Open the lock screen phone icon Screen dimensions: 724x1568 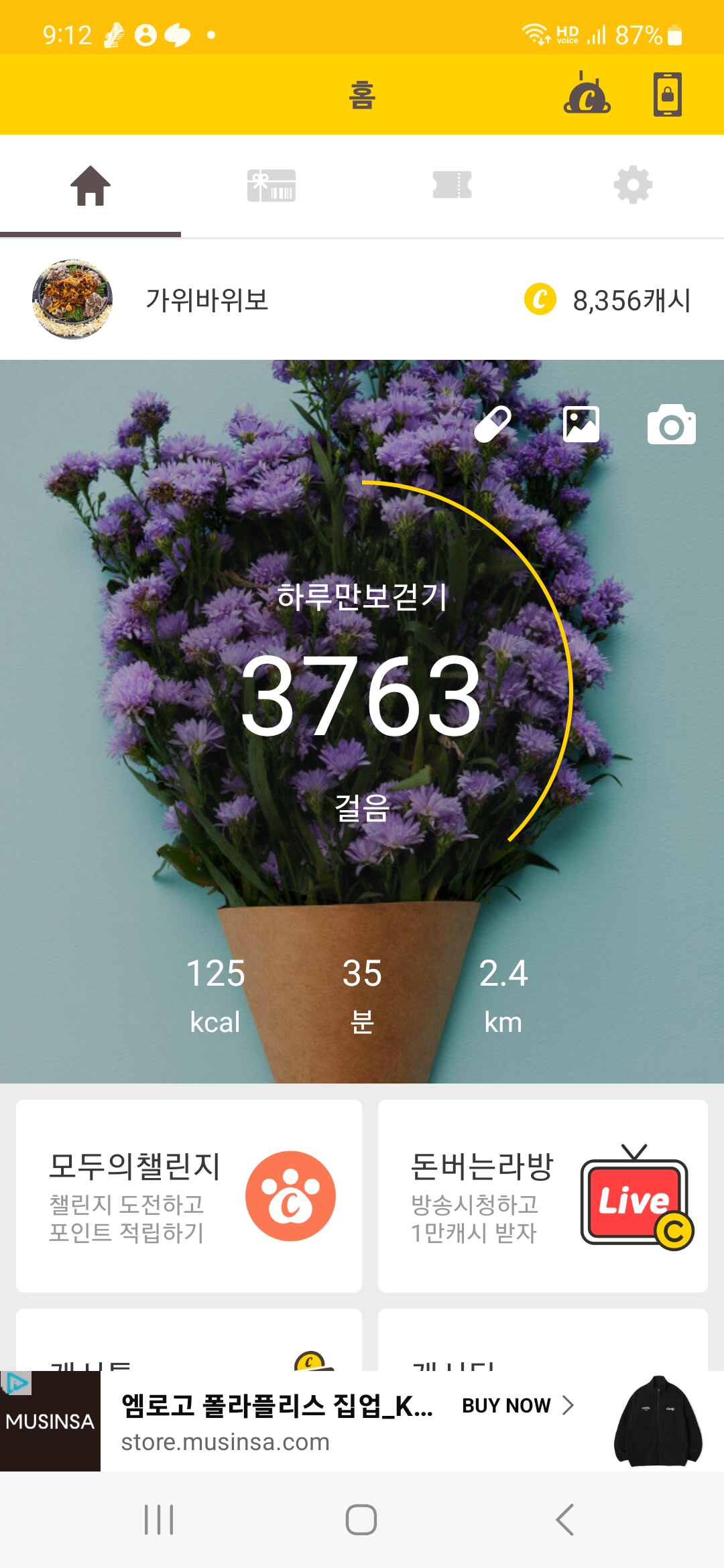(x=668, y=94)
